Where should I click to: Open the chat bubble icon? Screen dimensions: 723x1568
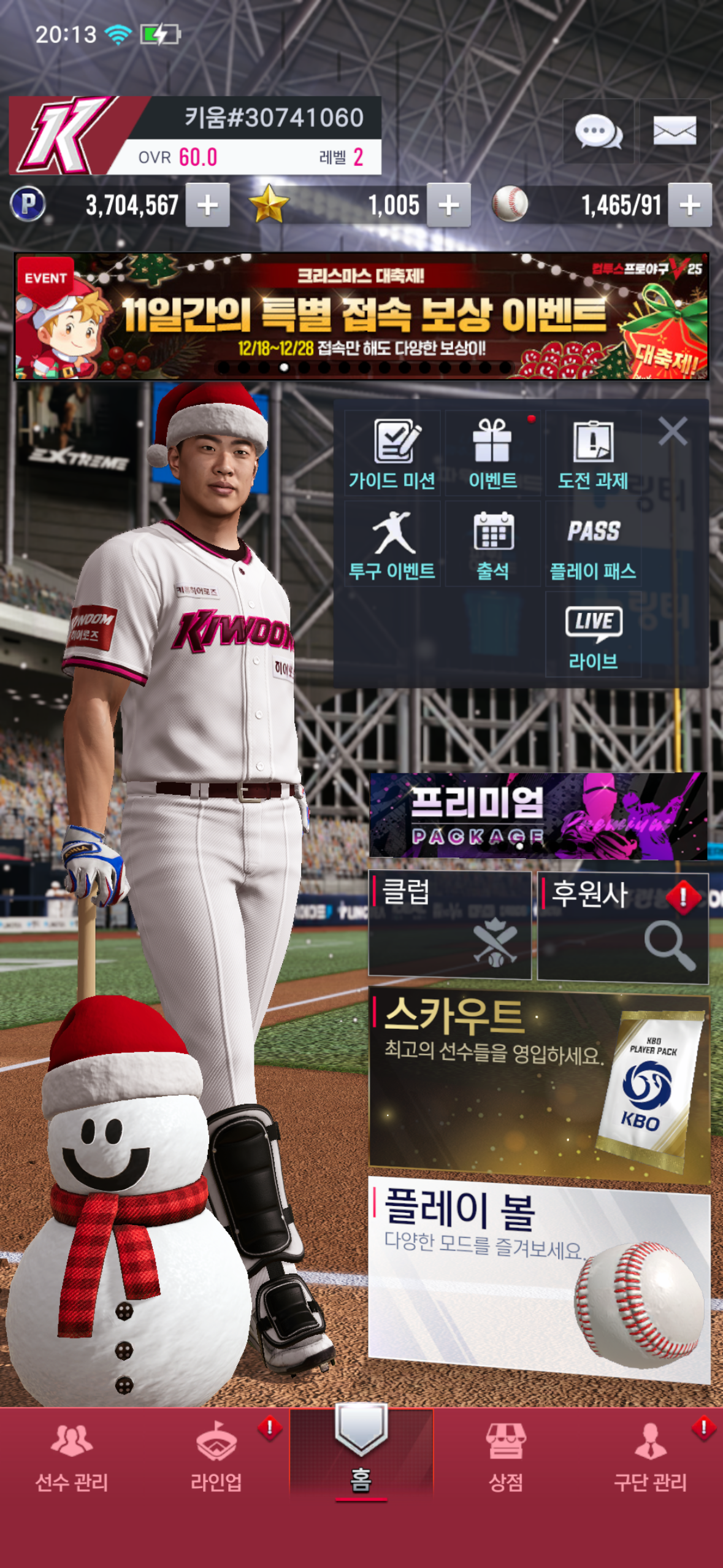click(x=598, y=131)
